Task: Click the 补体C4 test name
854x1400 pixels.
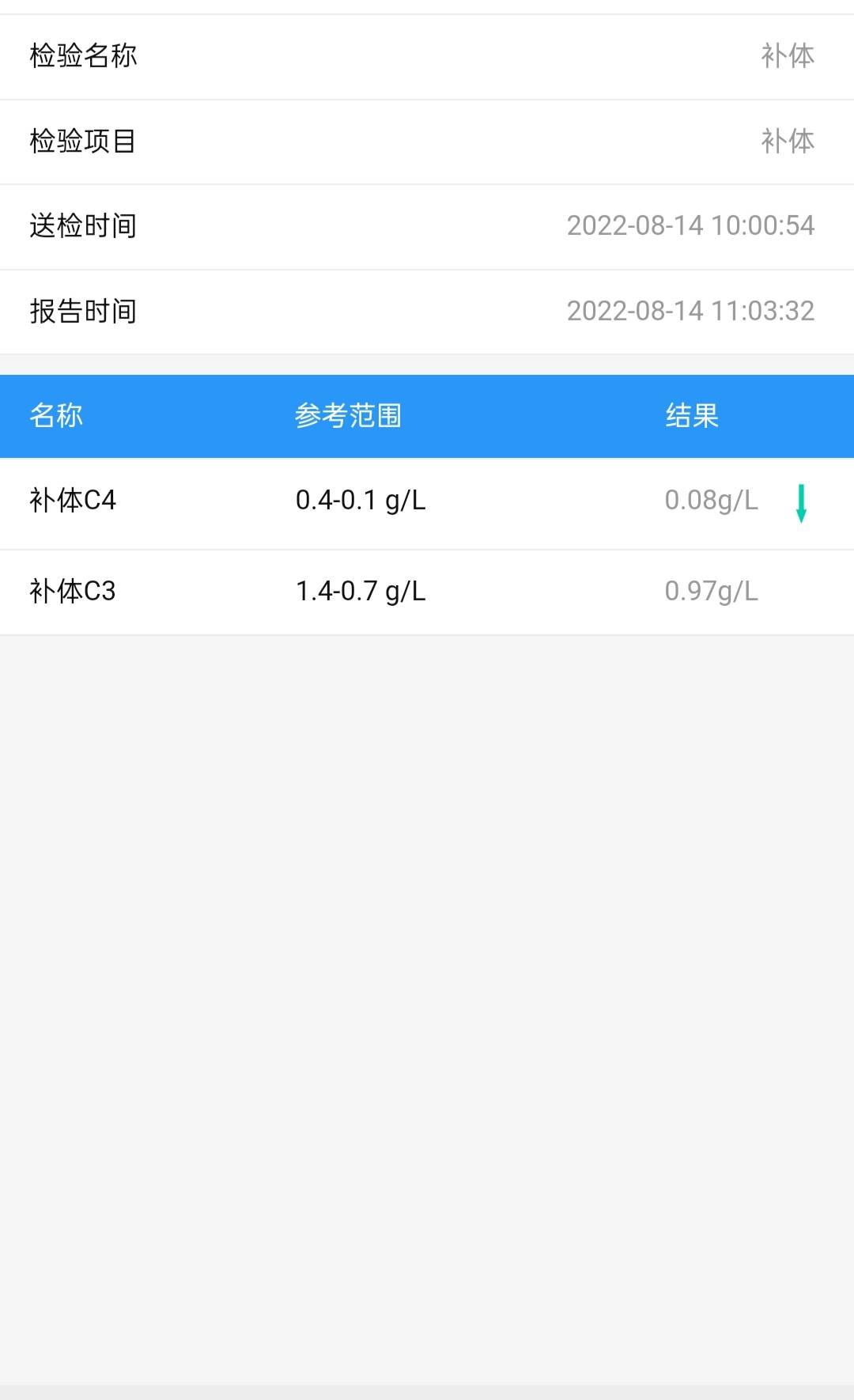Action: pos(71,499)
